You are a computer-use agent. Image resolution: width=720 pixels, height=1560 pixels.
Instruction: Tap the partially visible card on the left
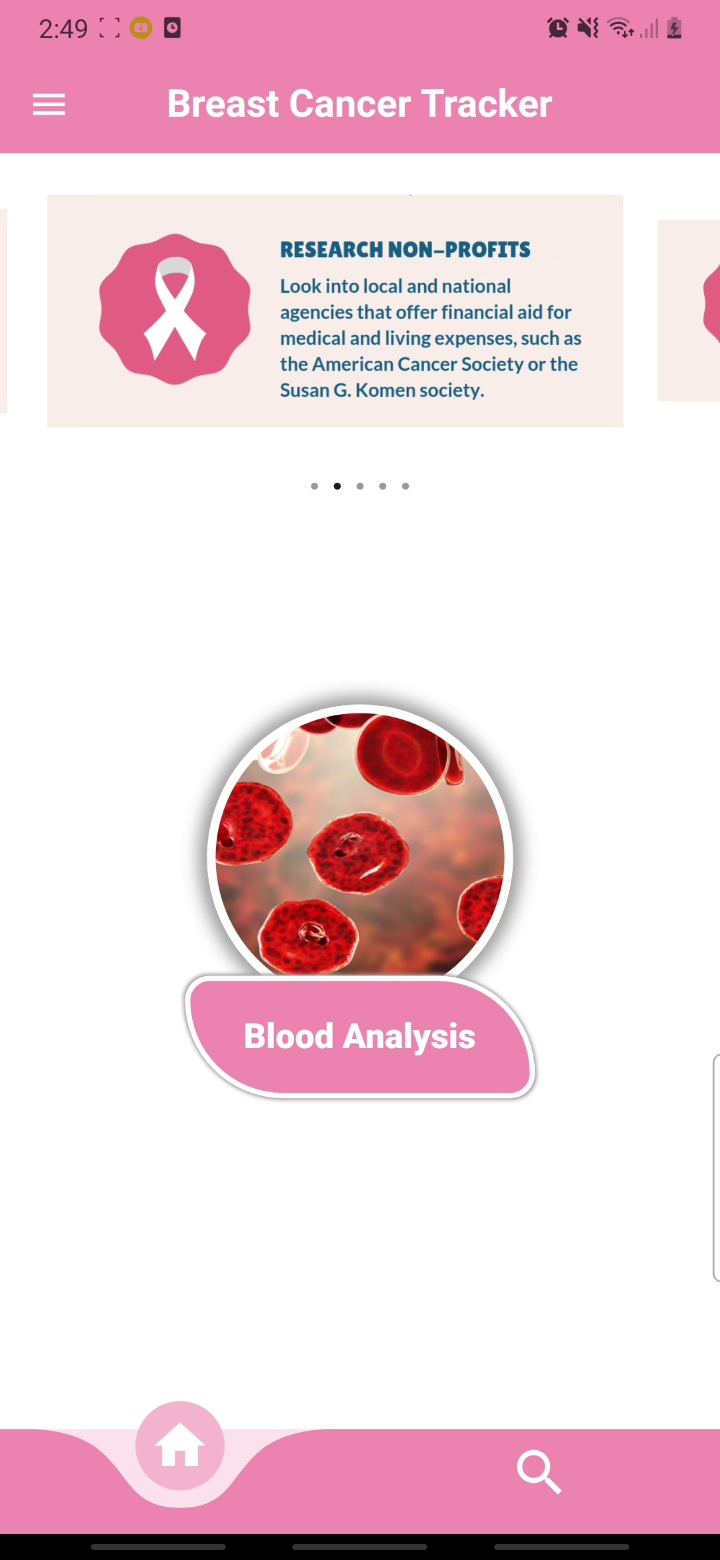(x=4, y=308)
